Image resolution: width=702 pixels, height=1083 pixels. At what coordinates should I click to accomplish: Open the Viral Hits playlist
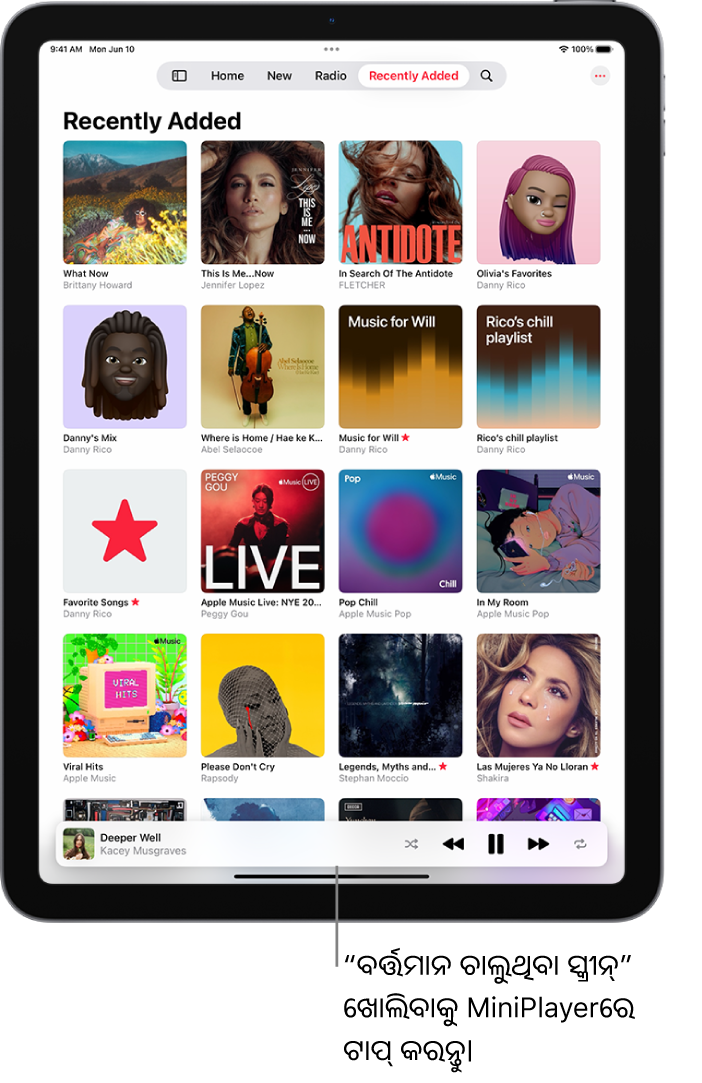click(125, 695)
